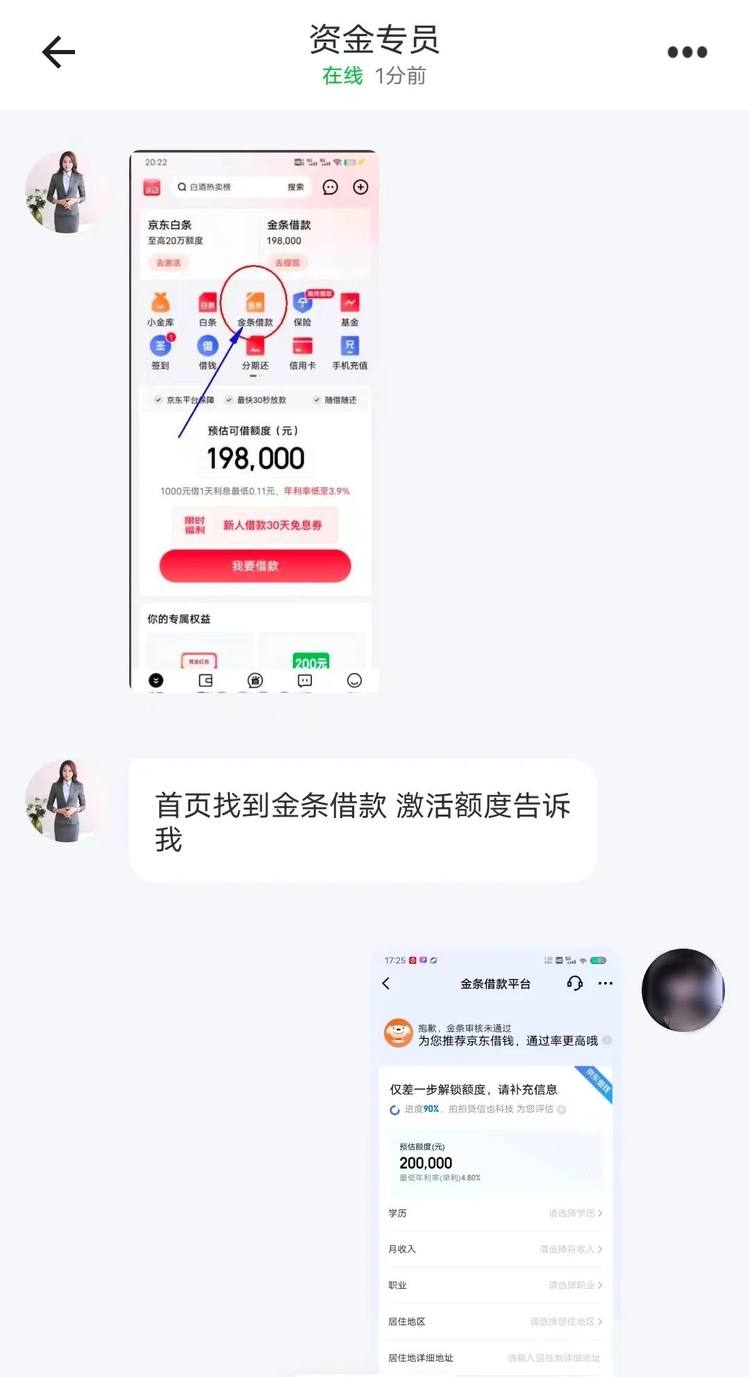Go back using the top-left arrow
This screenshot has height=1377, width=750.
[58, 52]
